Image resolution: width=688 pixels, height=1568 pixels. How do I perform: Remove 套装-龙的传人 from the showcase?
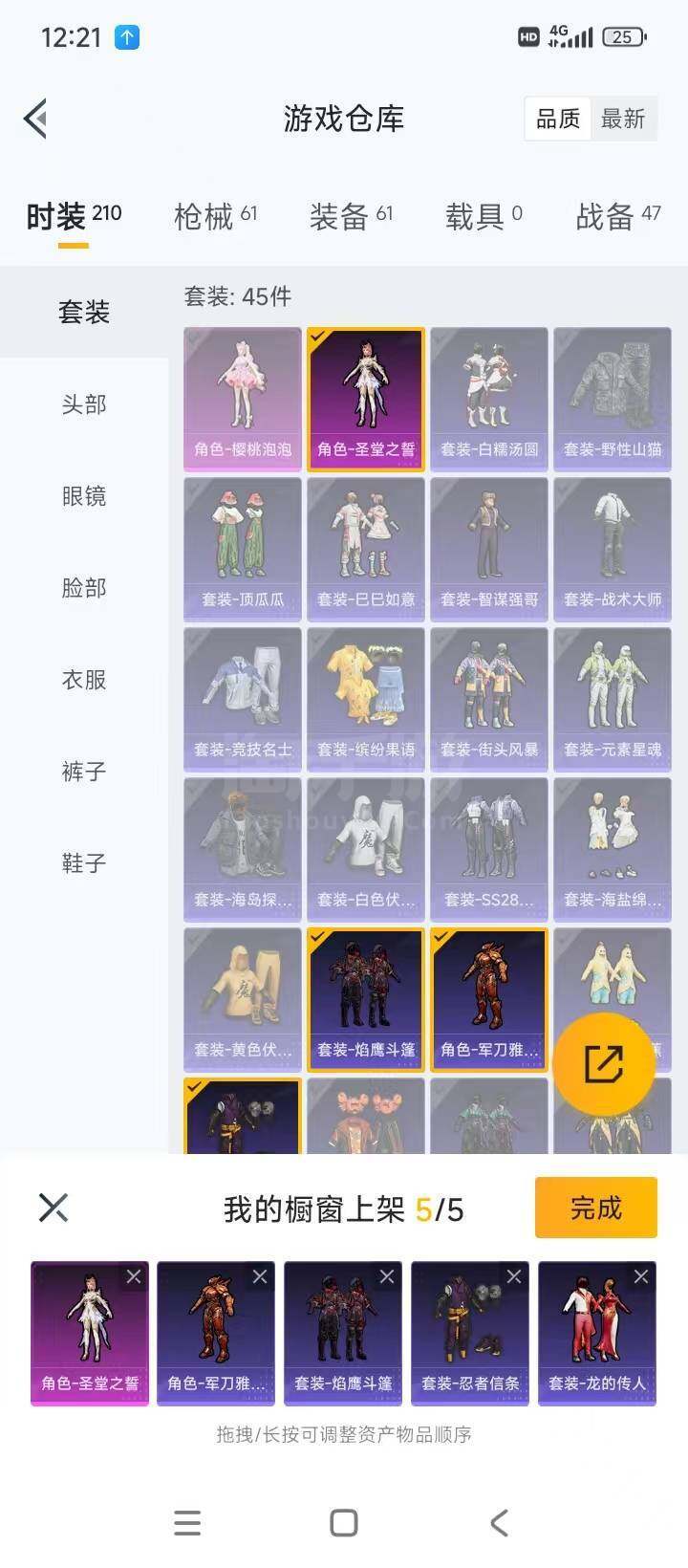click(x=641, y=1276)
